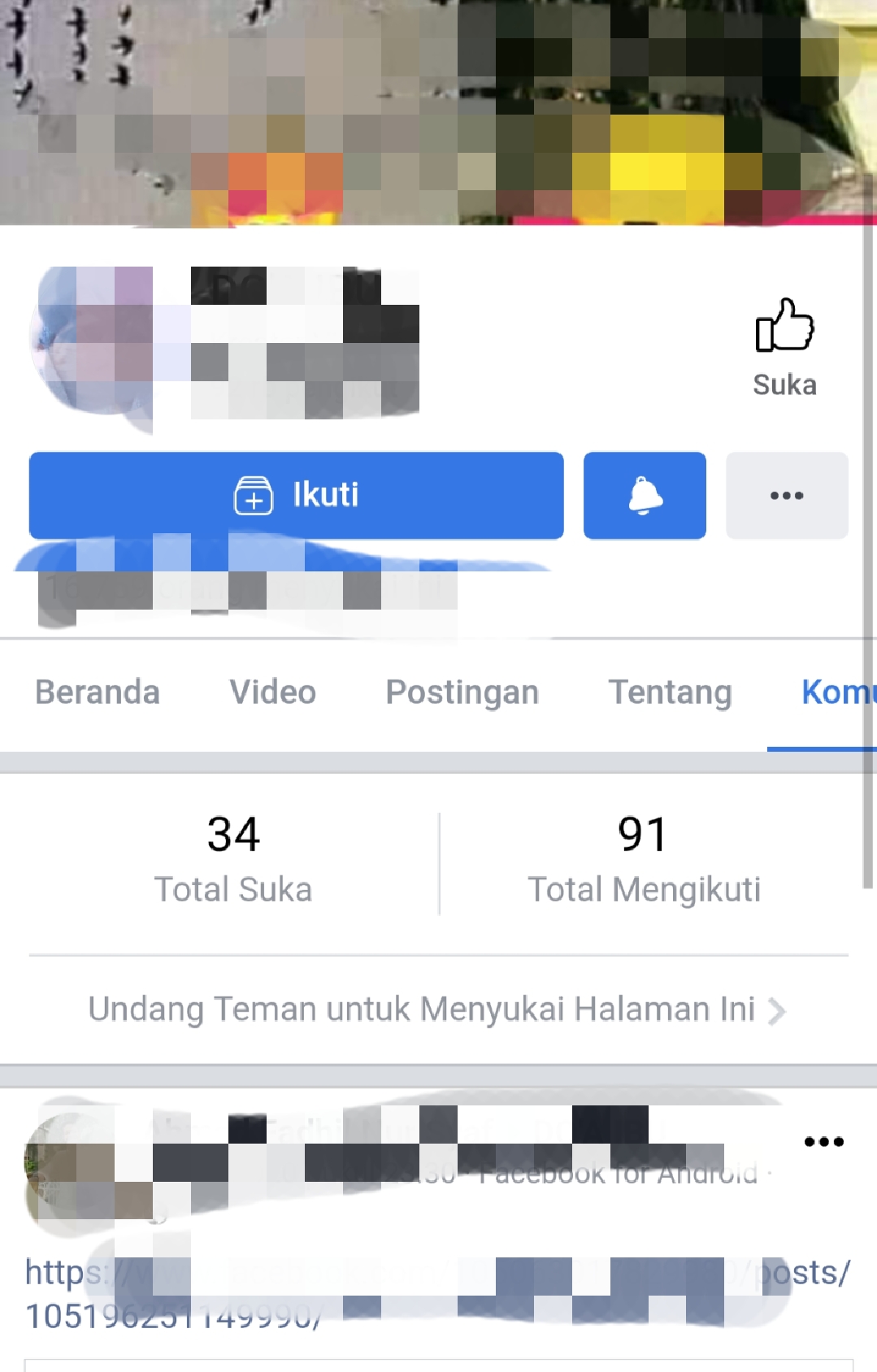877x1372 pixels.
Task: Tap the Ikuti follow button
Action: pyautogui.click(x=296, y=495)
